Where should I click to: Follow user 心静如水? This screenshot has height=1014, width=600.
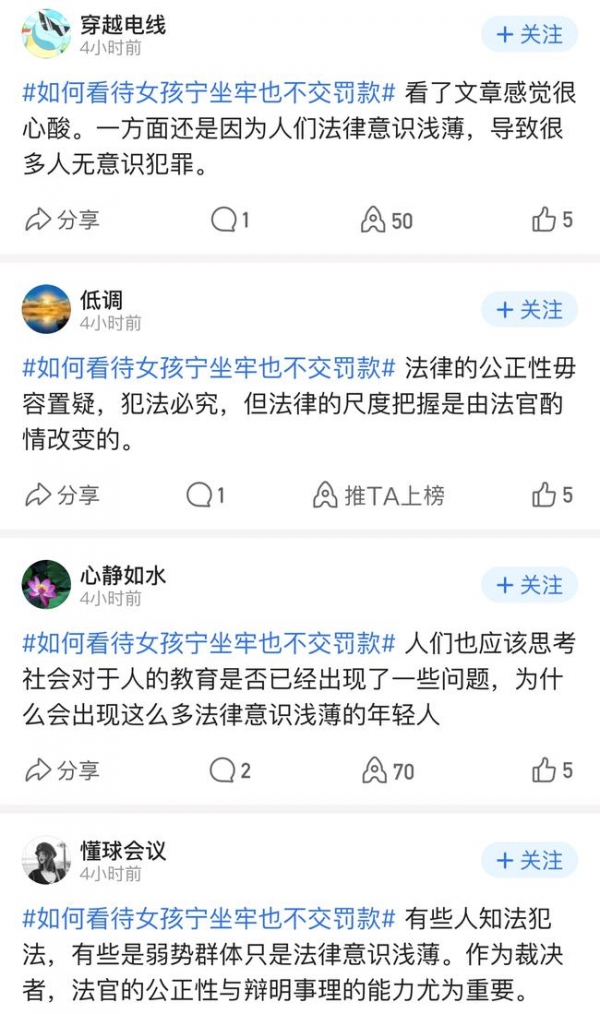[x=529, y=585]
